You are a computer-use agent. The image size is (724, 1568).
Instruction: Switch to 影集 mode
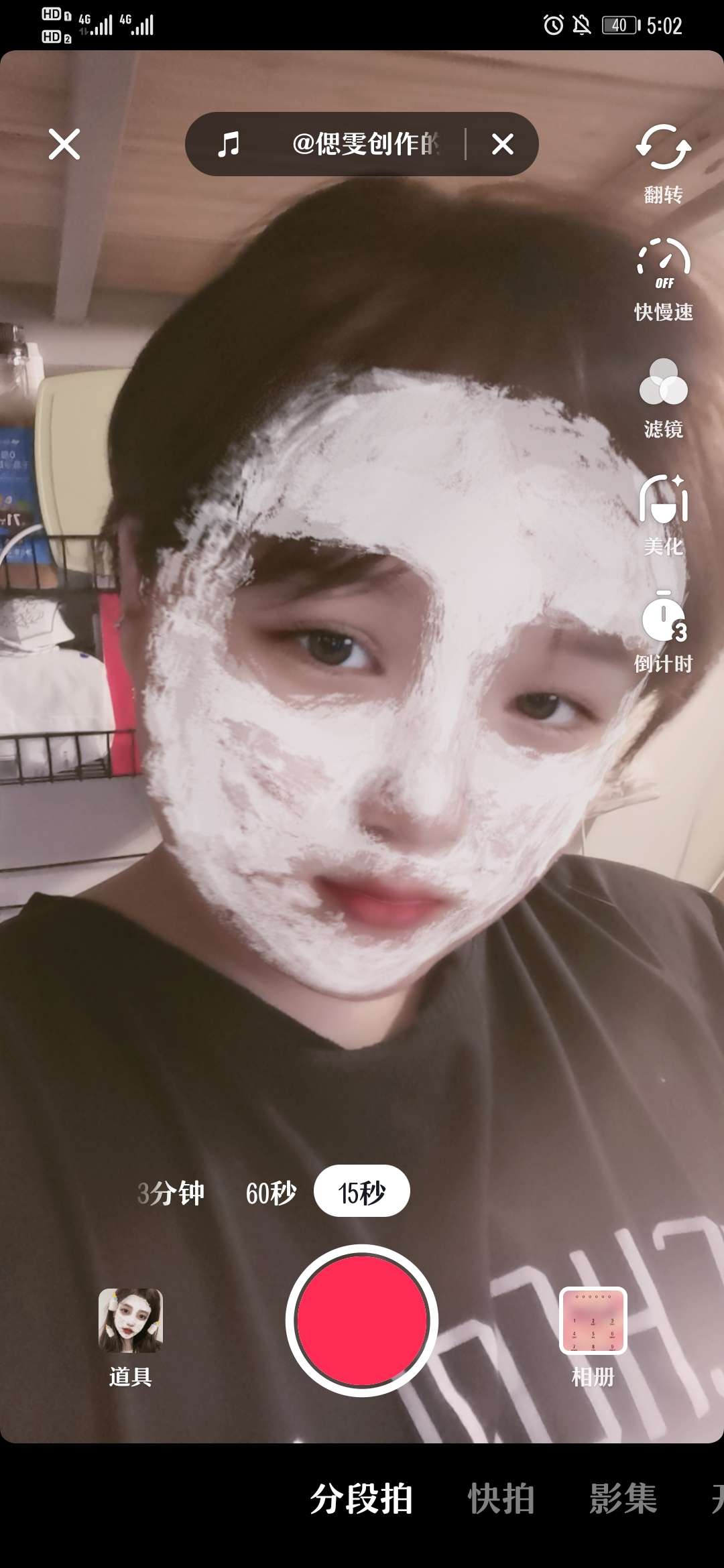click(x=623, y=1498)
